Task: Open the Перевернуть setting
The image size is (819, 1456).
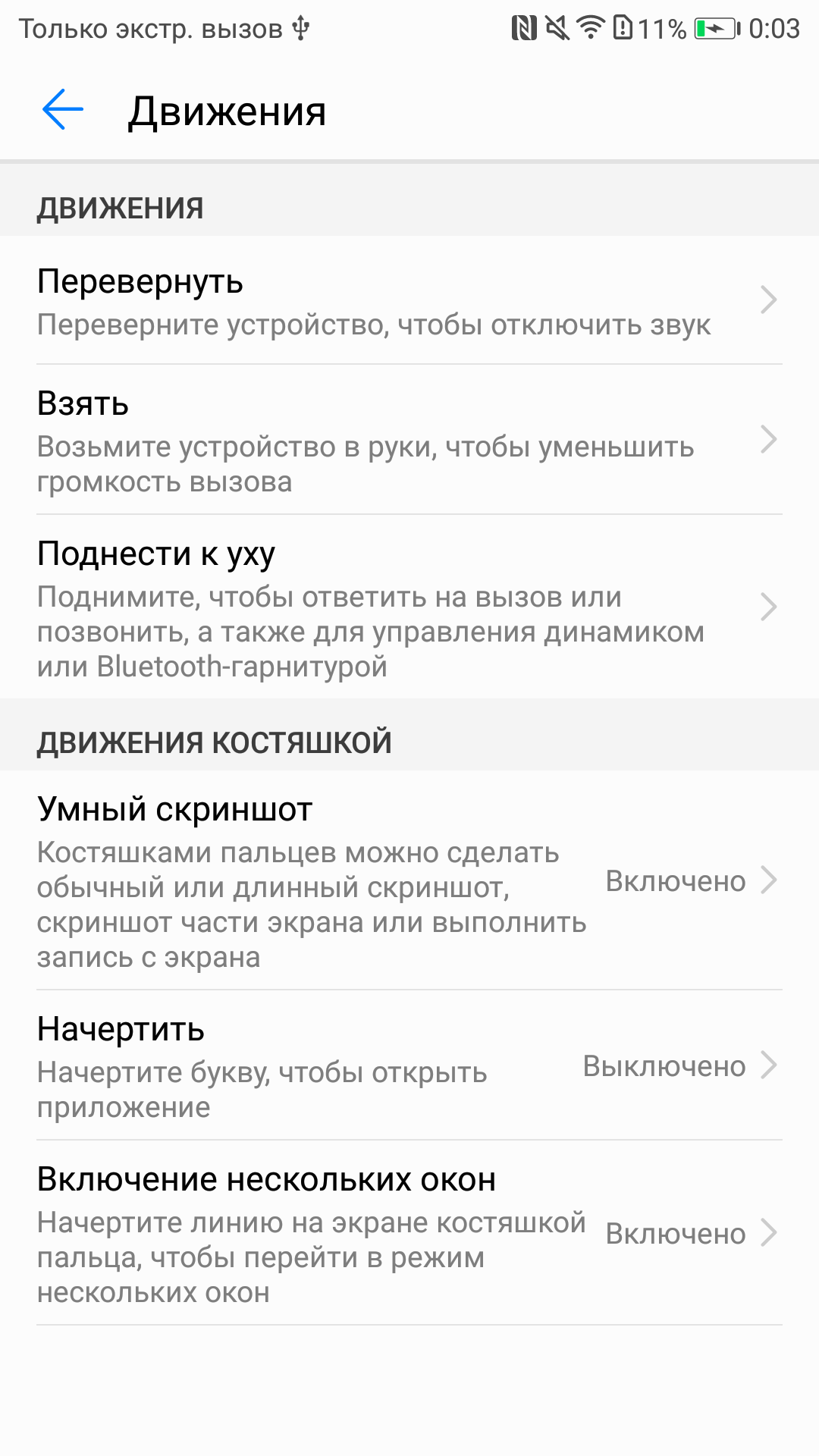Action: tap(409, 300)
